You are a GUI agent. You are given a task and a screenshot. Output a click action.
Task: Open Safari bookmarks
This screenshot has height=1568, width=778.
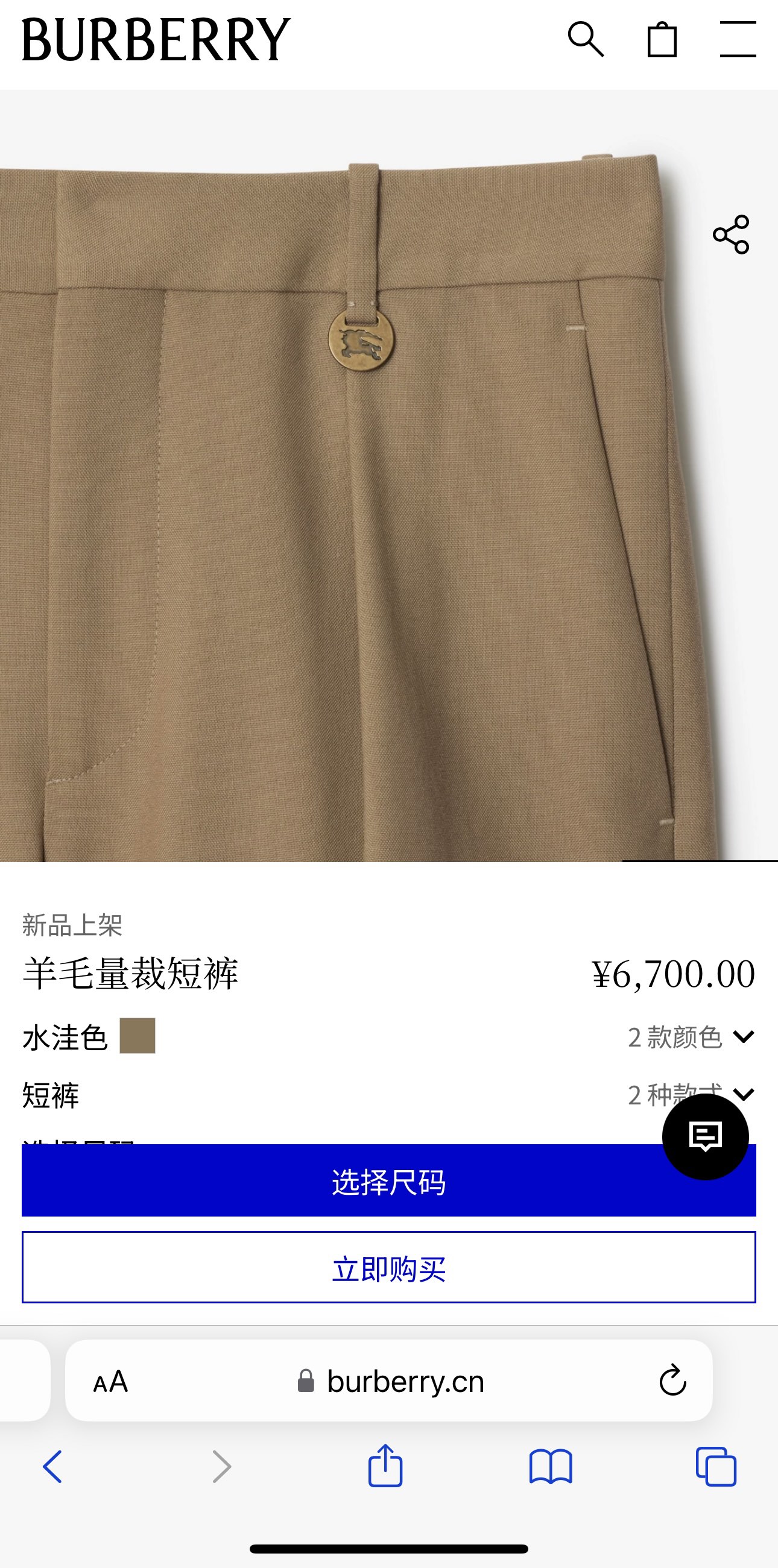pos(550,1466)
